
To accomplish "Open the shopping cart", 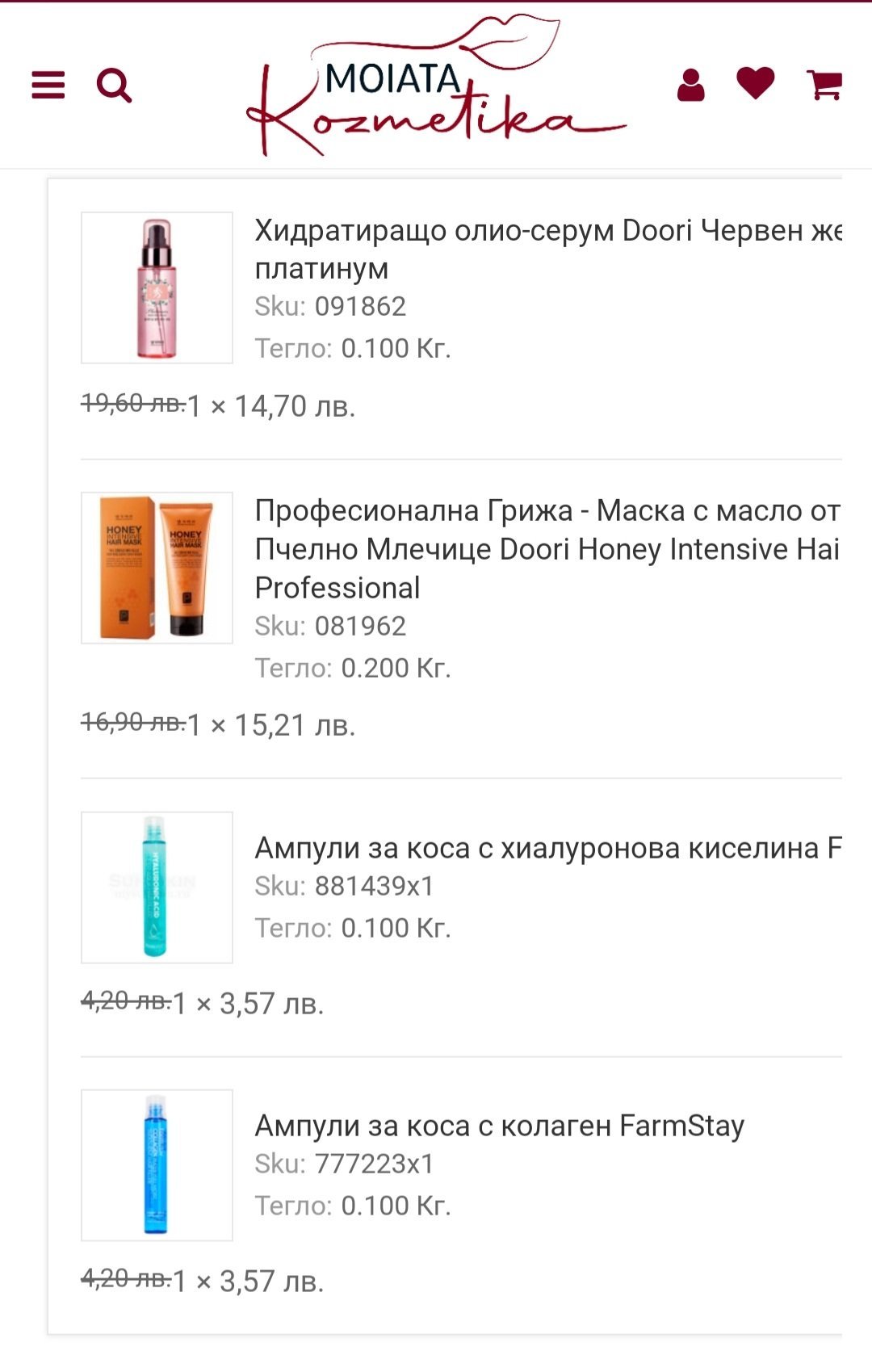I will (x=824, y=84).
